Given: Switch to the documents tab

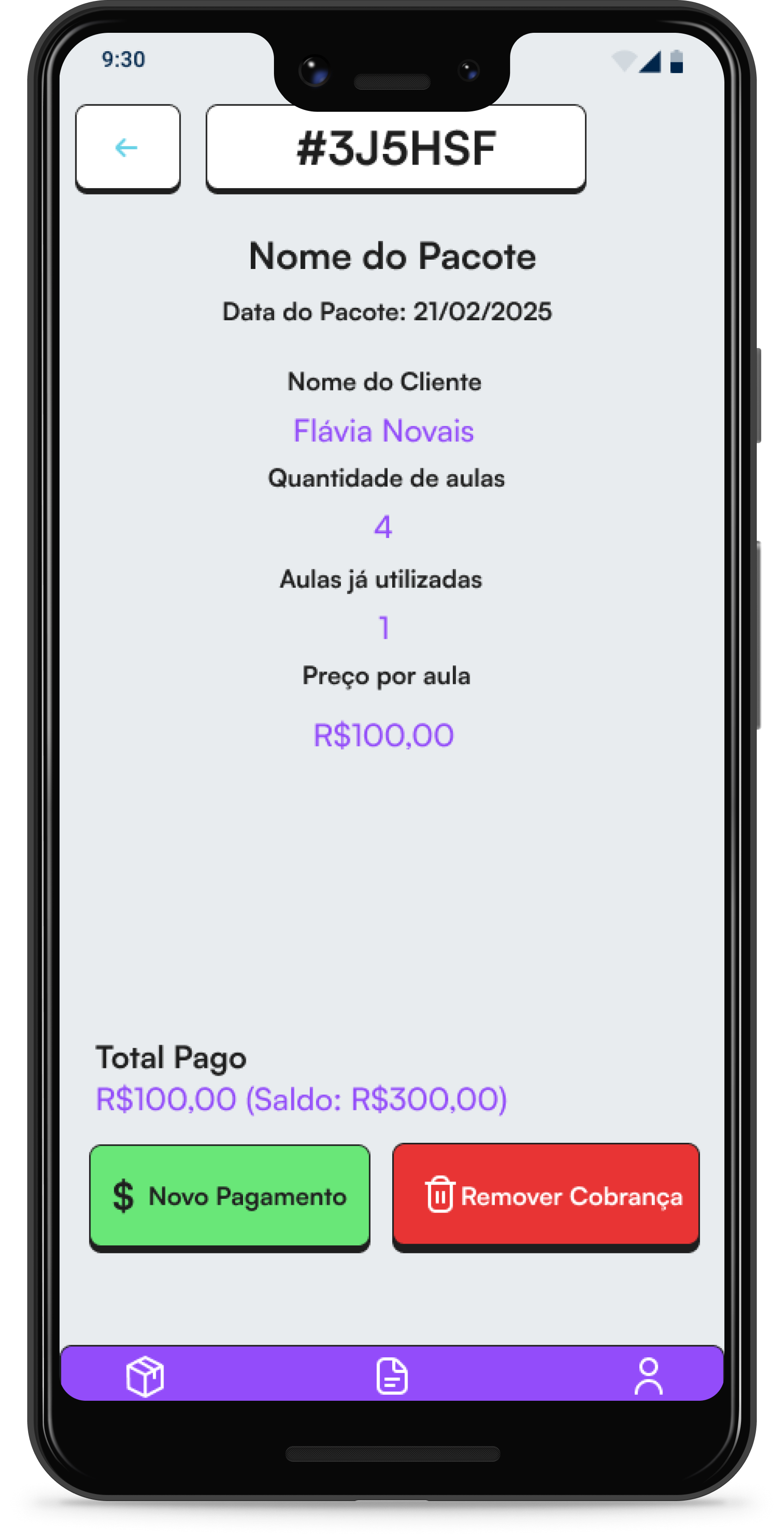Looking at the screenshot, I should coord(392,1376).
